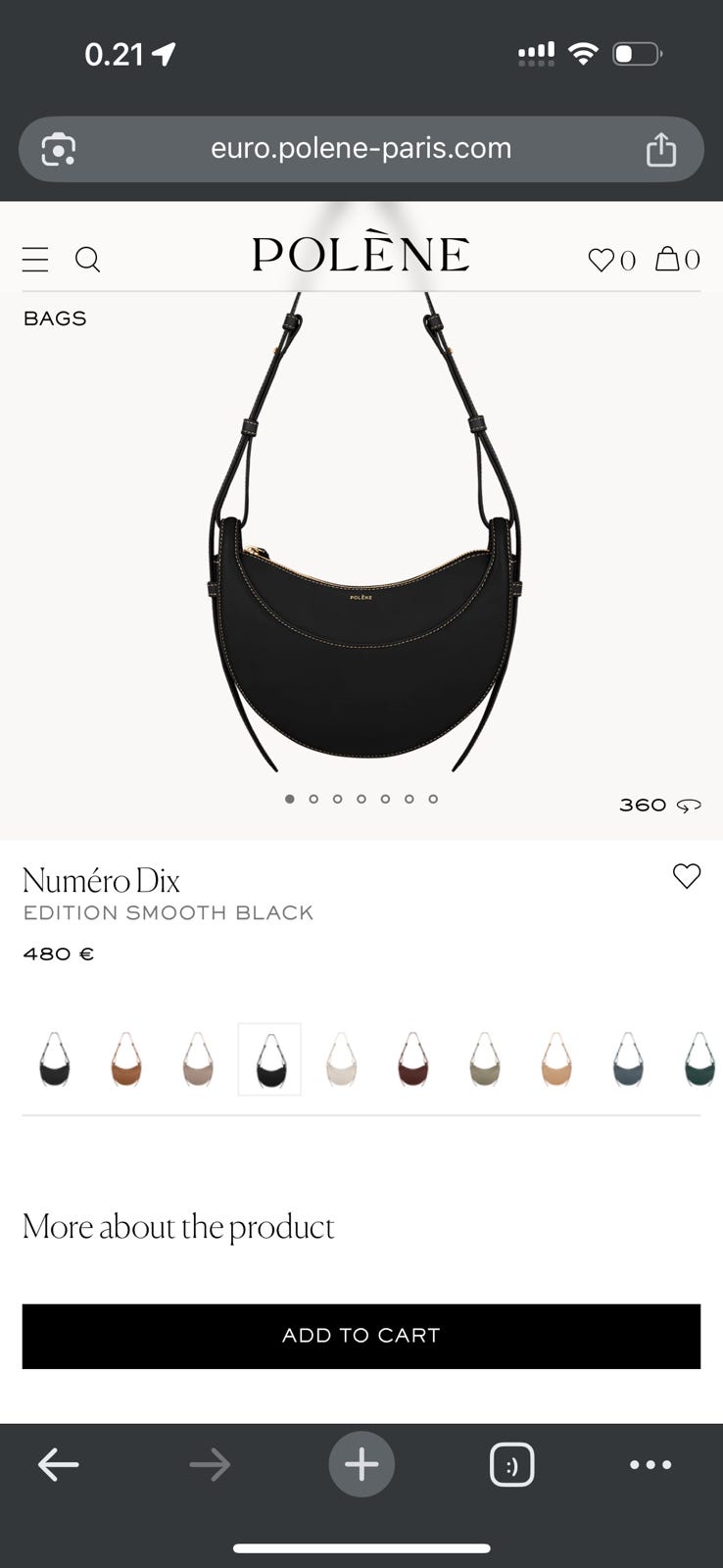723x1568 pixels.
Task: Open the site search
Action: point(87,259)
